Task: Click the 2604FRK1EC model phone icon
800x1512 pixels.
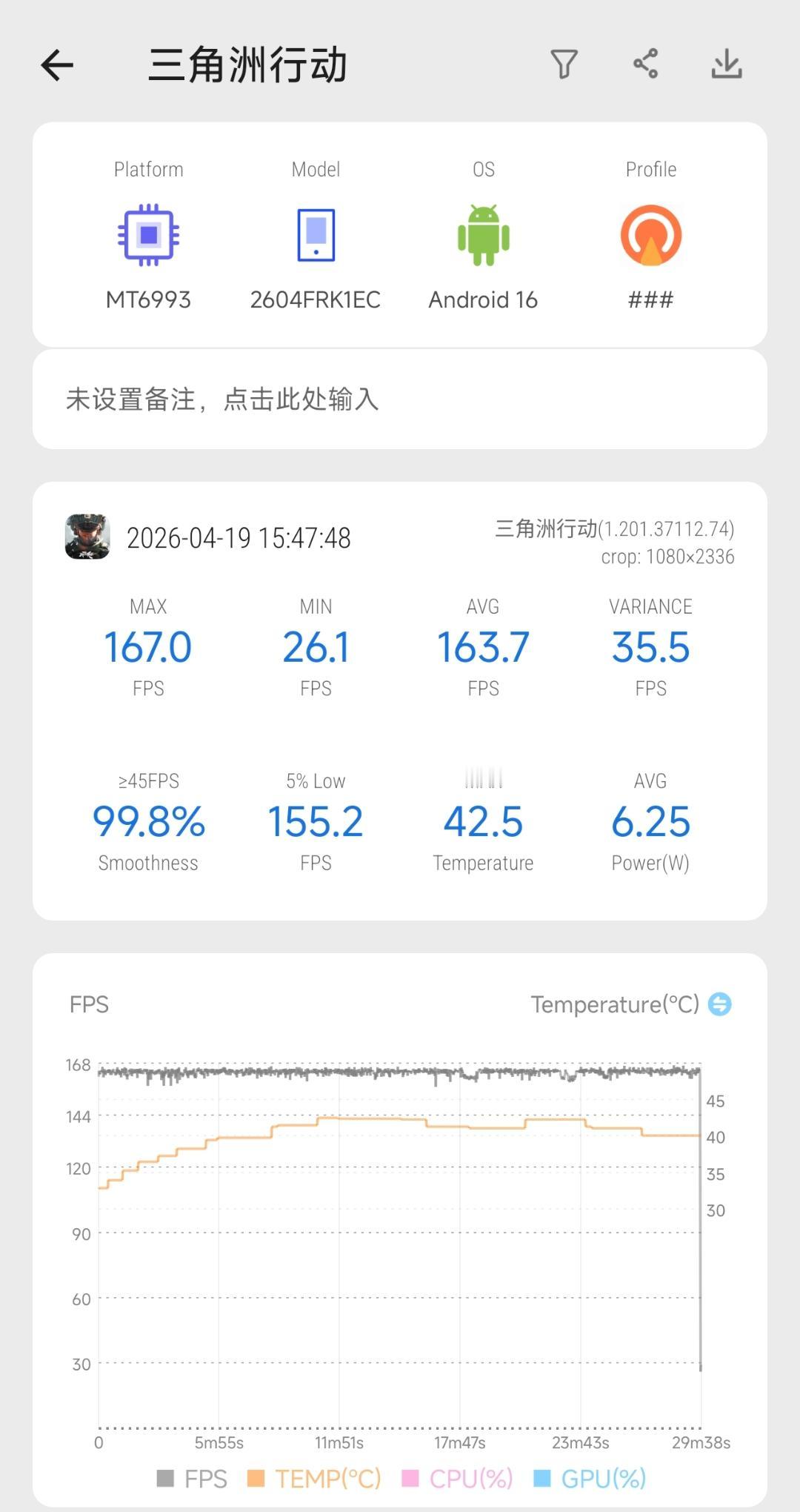Action: (x=316, y=234)
